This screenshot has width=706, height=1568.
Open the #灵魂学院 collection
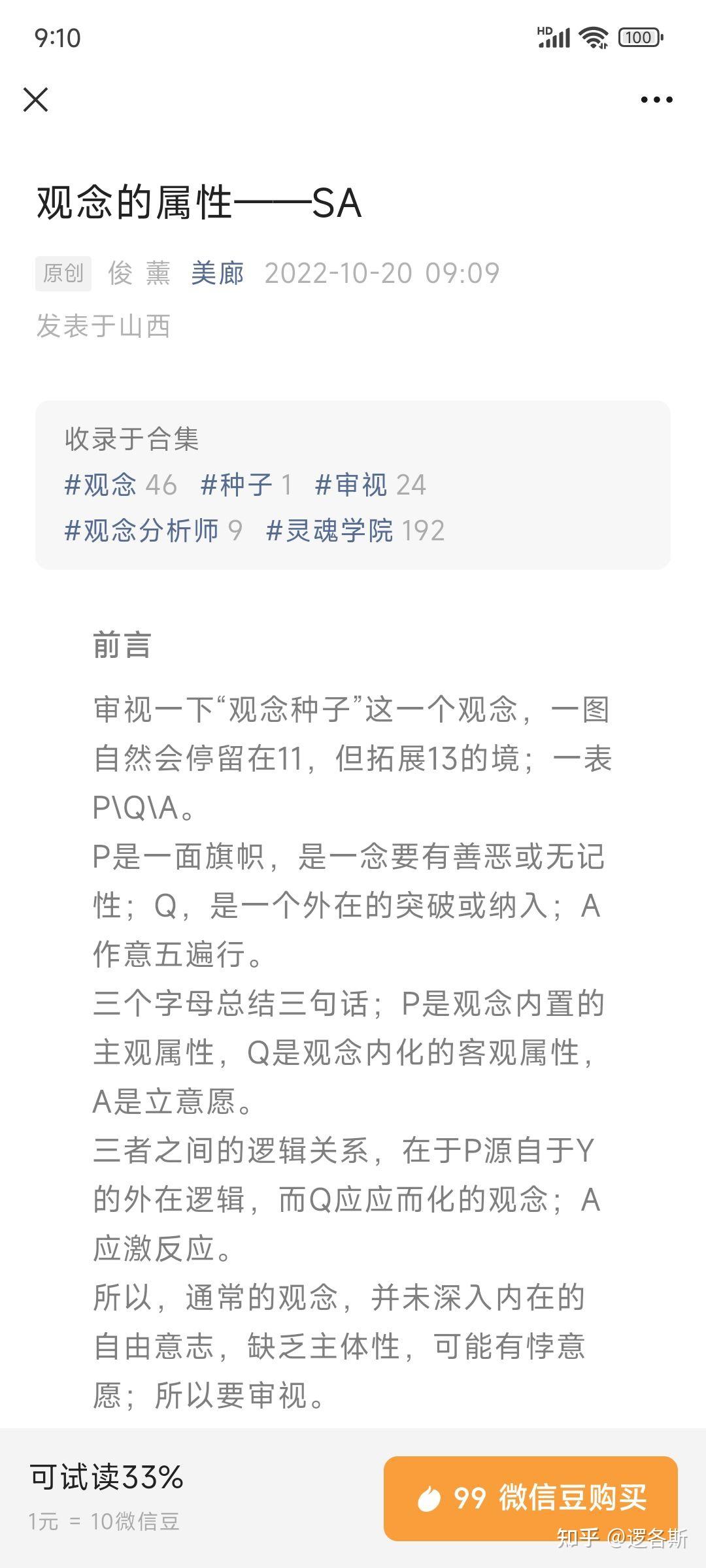click(355, 531)
